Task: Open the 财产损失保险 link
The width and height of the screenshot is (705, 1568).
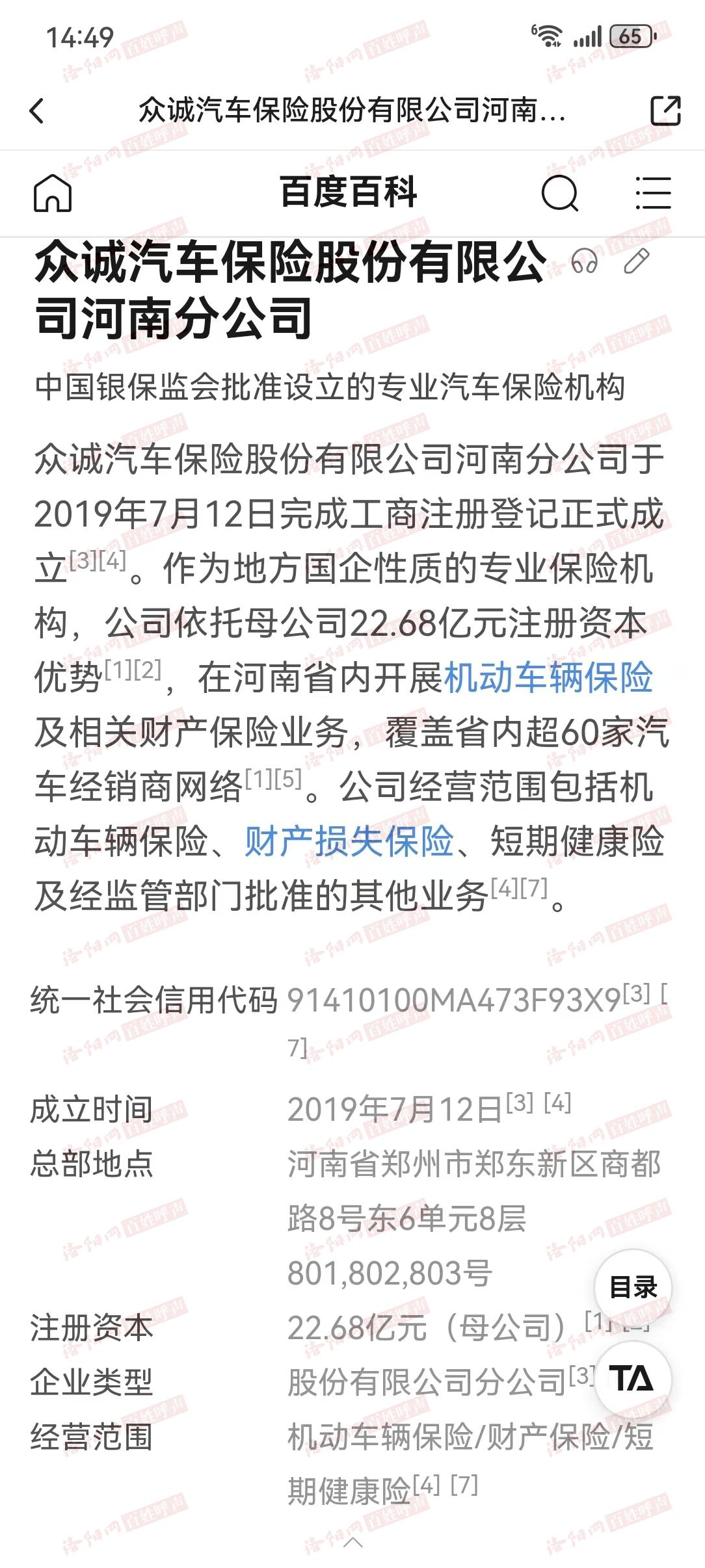Action: (349, 841)
